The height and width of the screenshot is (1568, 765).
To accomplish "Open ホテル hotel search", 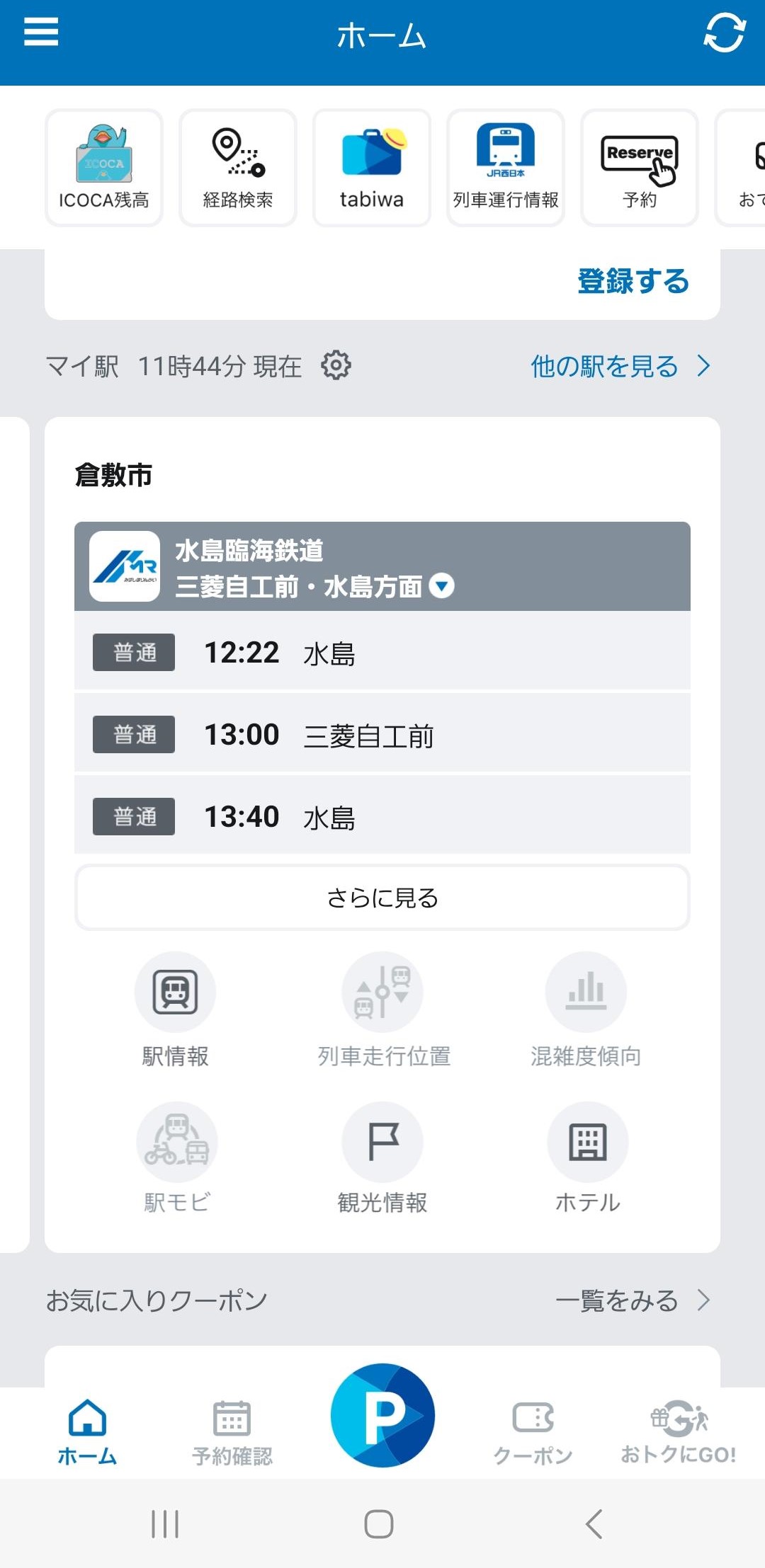I will tap(588, 1158).
